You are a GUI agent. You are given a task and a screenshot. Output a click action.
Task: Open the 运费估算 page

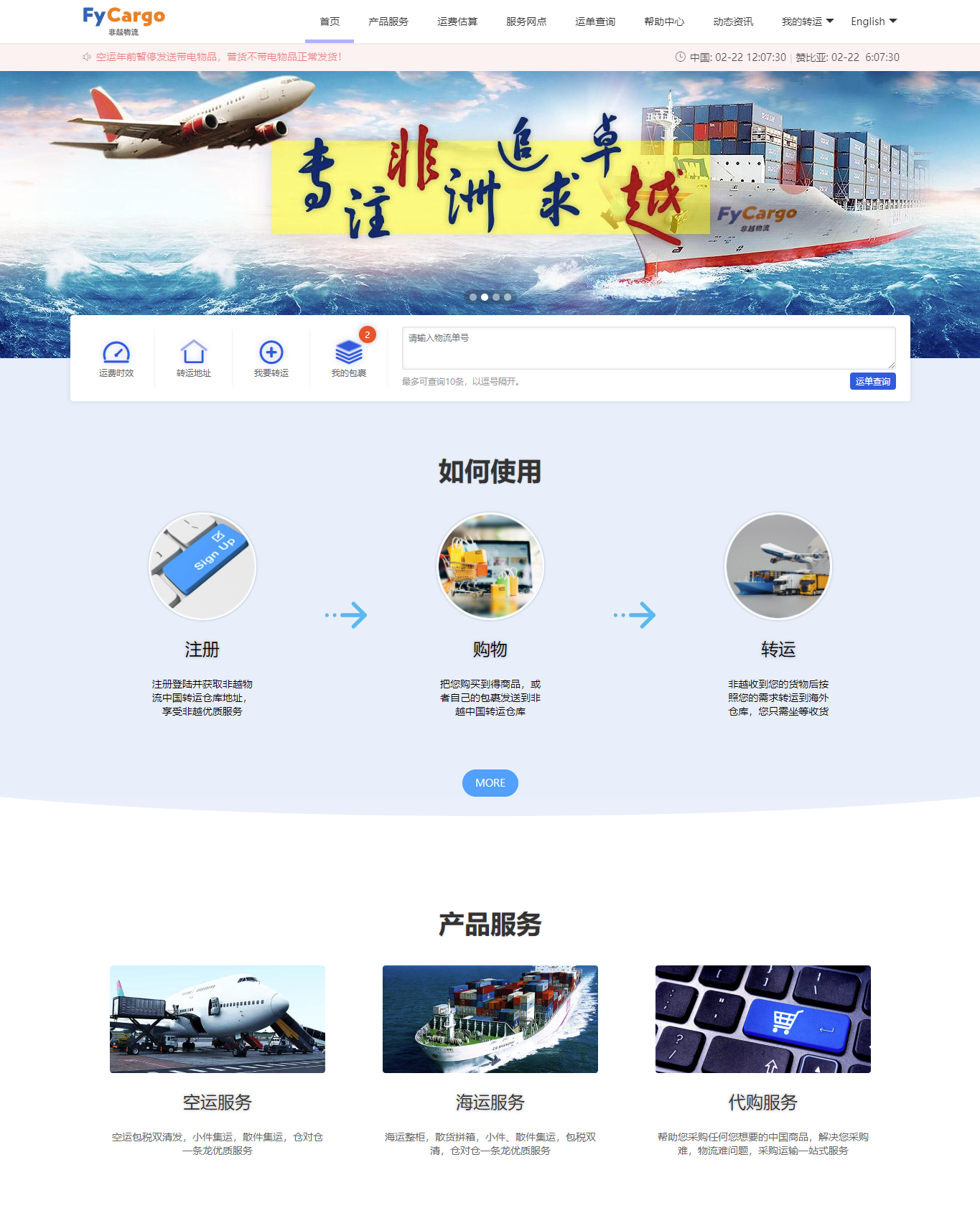[457, 22]
